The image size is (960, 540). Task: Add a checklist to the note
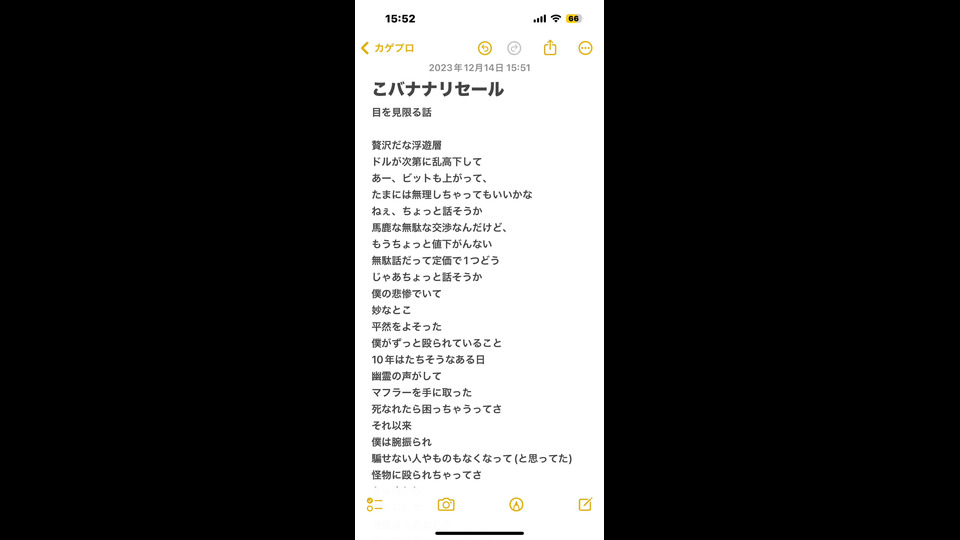click(375, 505)
